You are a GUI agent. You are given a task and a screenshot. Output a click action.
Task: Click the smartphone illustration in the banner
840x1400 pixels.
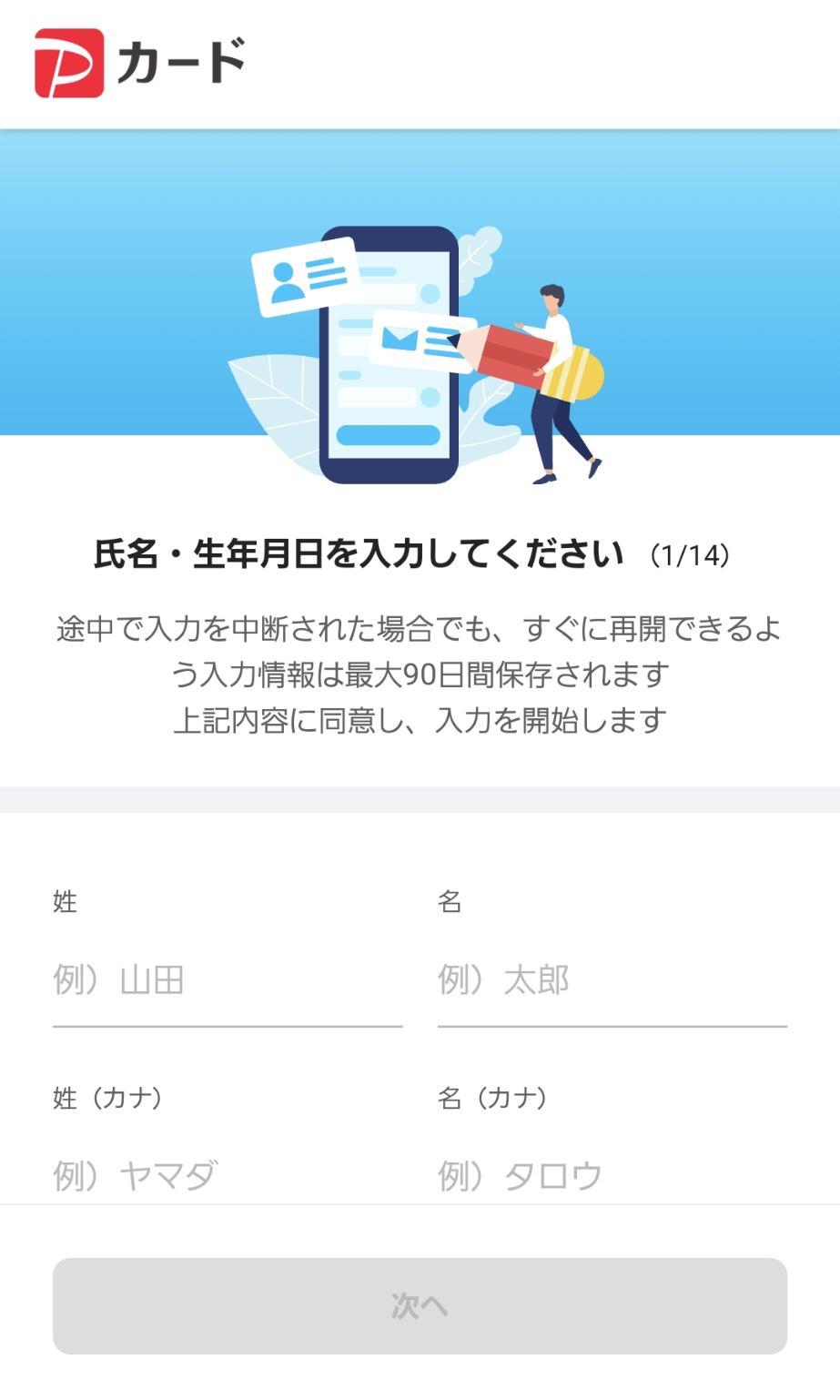(x=391, y=355)
